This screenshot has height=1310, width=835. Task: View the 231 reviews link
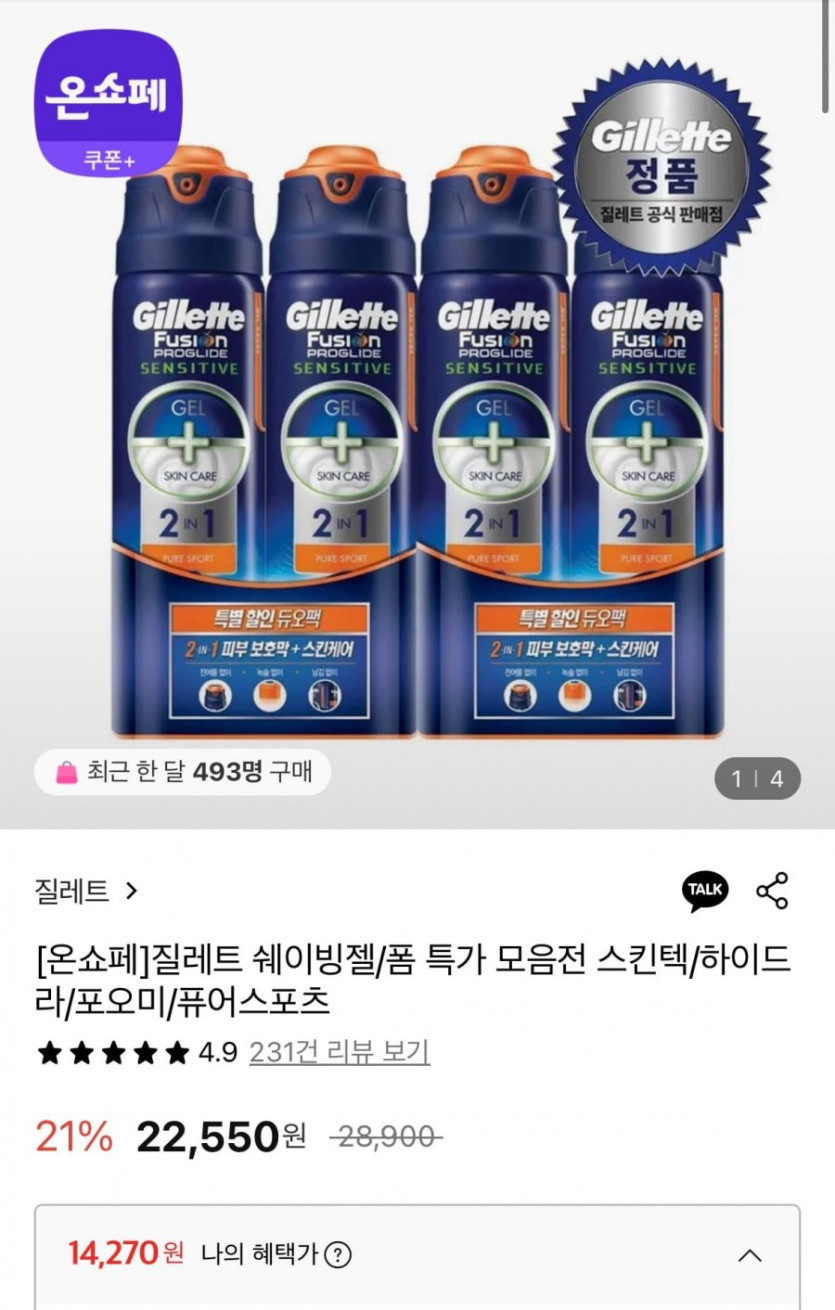click(339, 1052)
